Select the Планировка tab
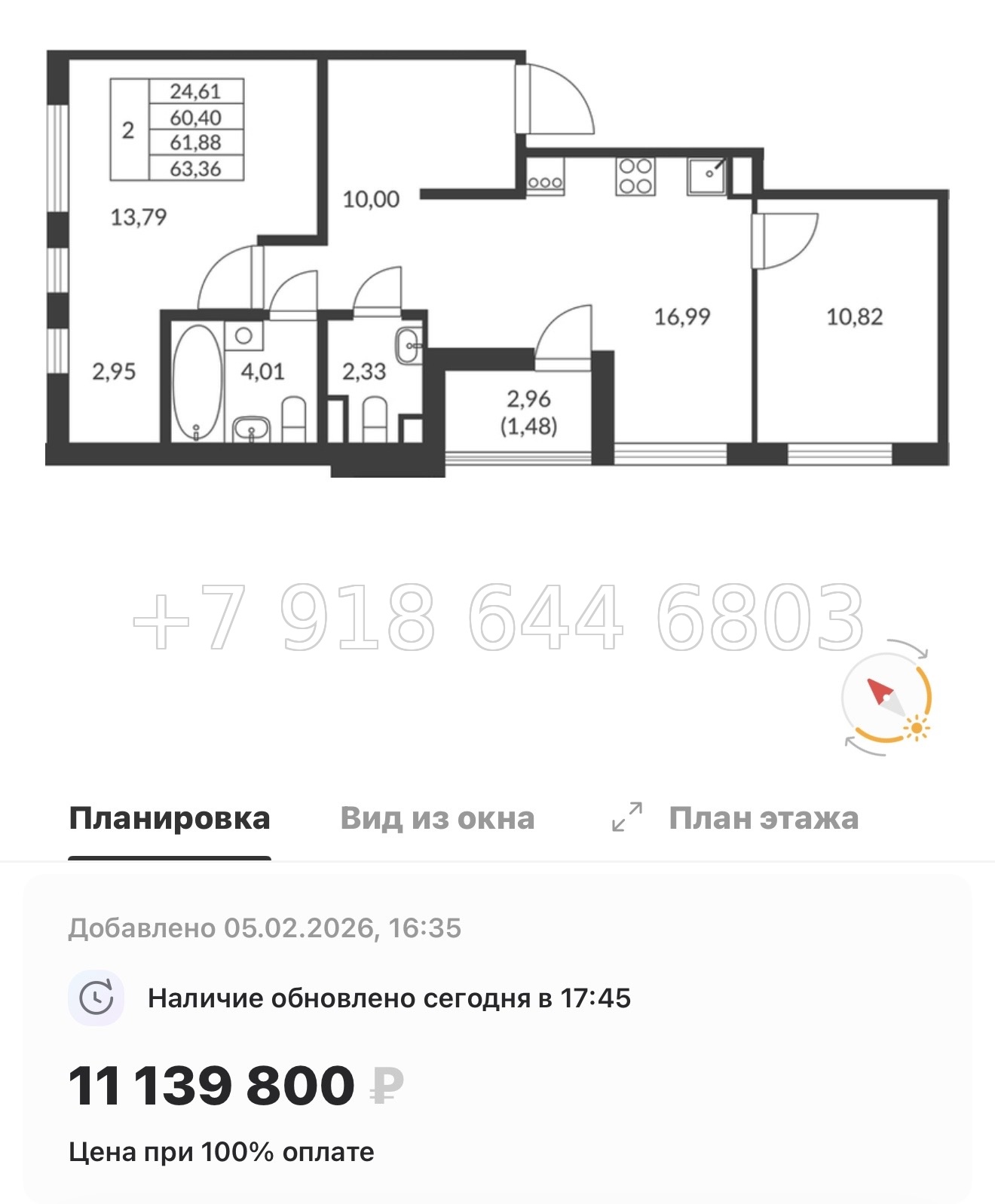The image size is (995, 1204). coord(170,817)
